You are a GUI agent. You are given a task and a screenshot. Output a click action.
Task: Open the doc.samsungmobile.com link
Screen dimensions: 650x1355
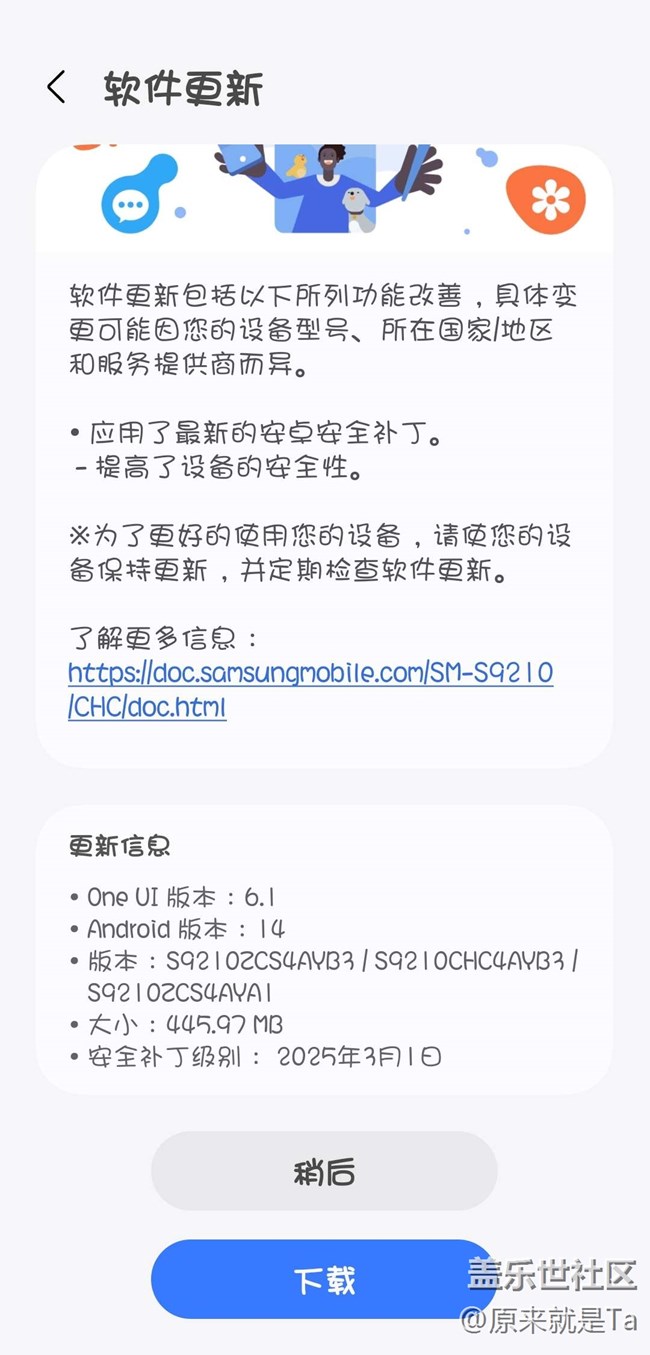(310, 673)
